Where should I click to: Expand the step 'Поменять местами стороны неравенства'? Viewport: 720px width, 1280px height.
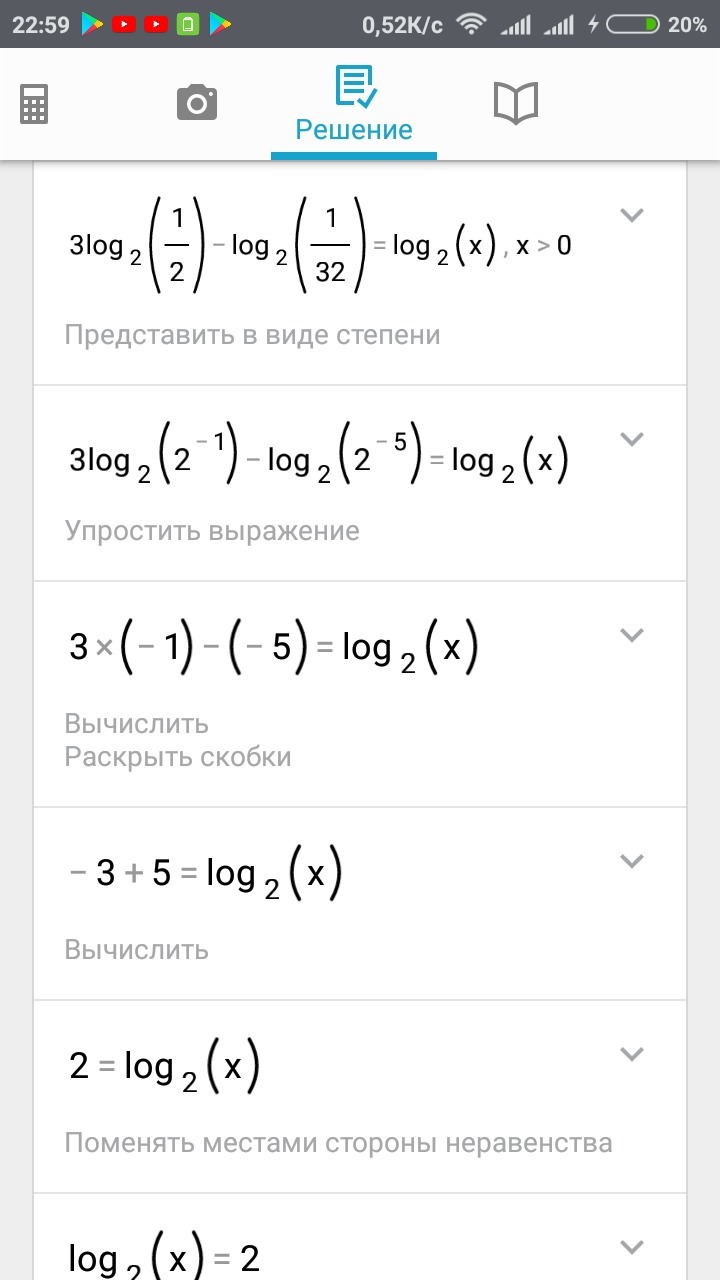click(631, 1053)
